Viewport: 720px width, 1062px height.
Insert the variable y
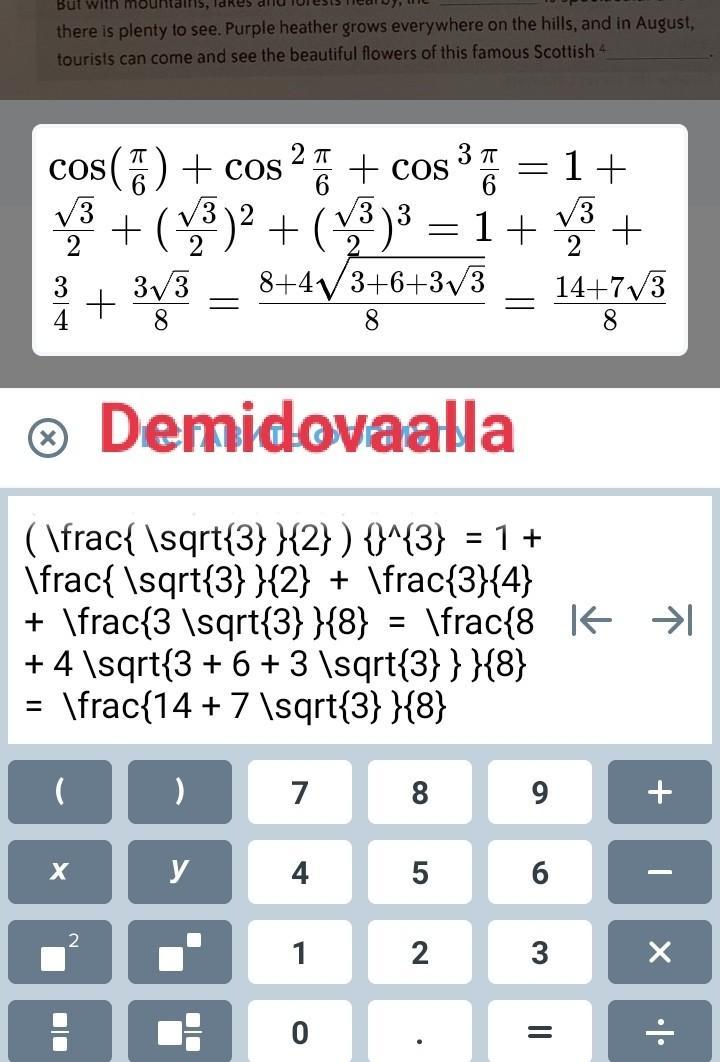pyautogui.click(x=180, y=871)
